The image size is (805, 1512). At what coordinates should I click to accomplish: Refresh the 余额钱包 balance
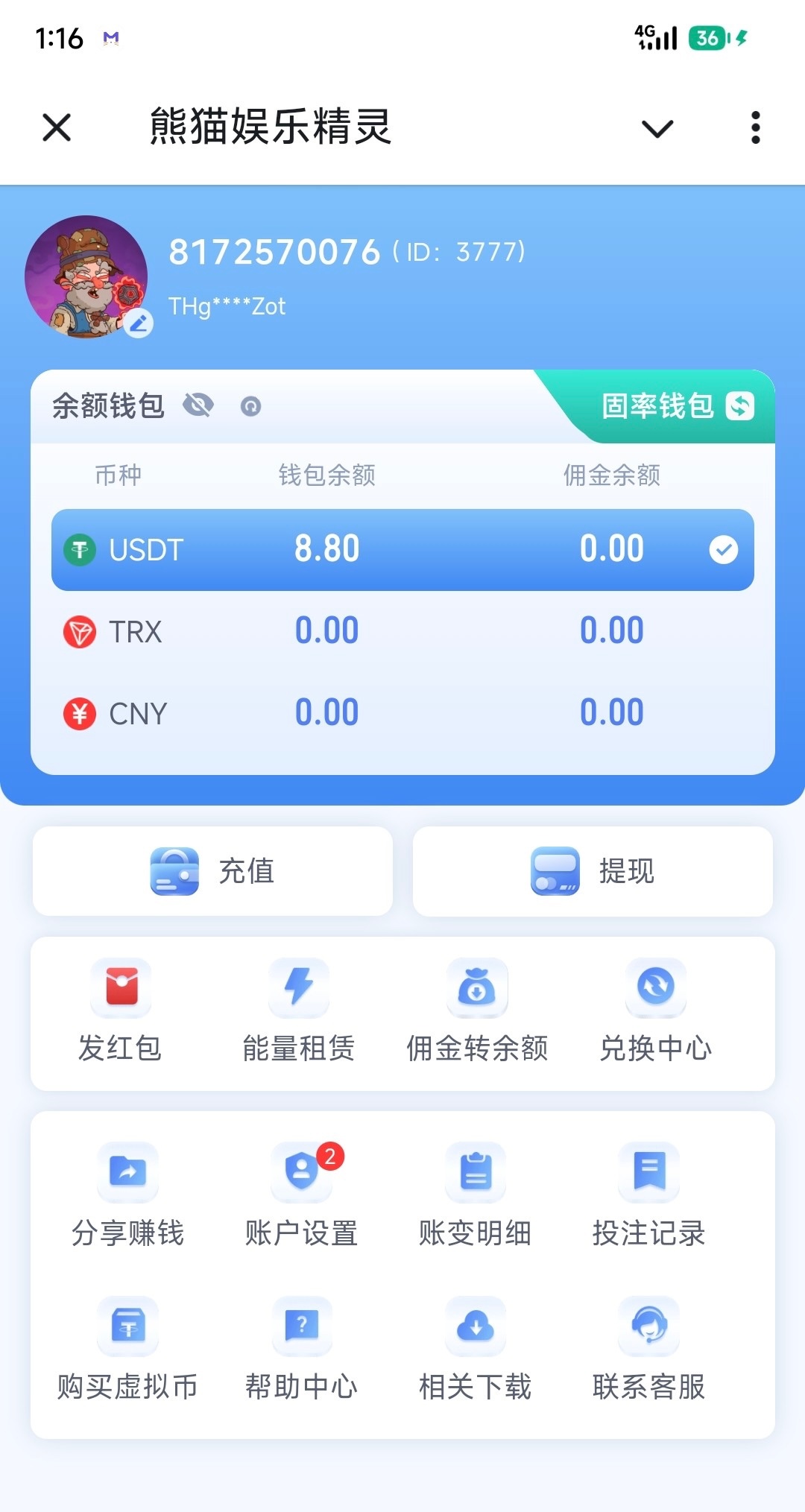251,407
